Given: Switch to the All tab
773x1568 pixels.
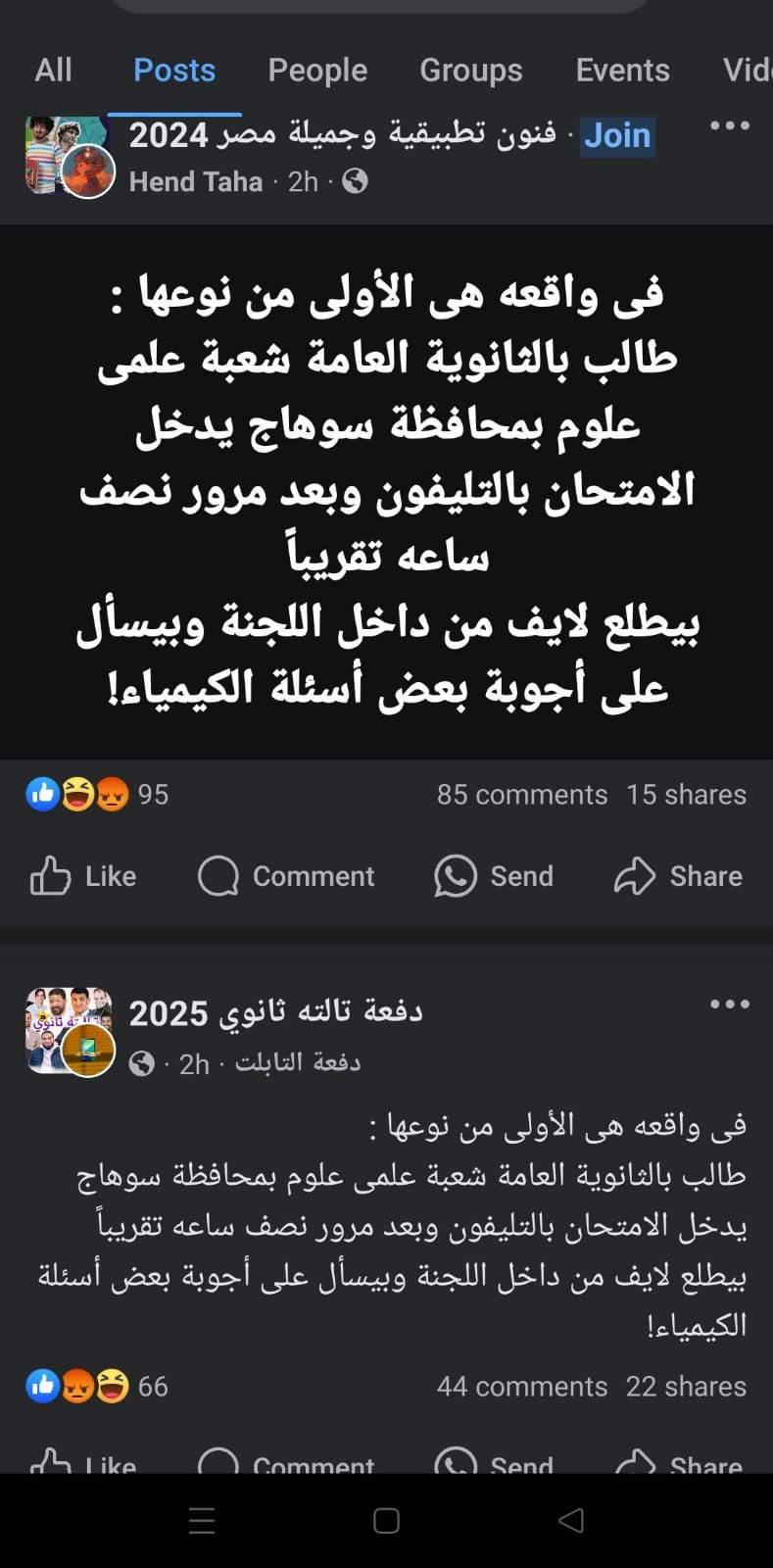Looking at the screenshot, I should click(x=53, y=71).
